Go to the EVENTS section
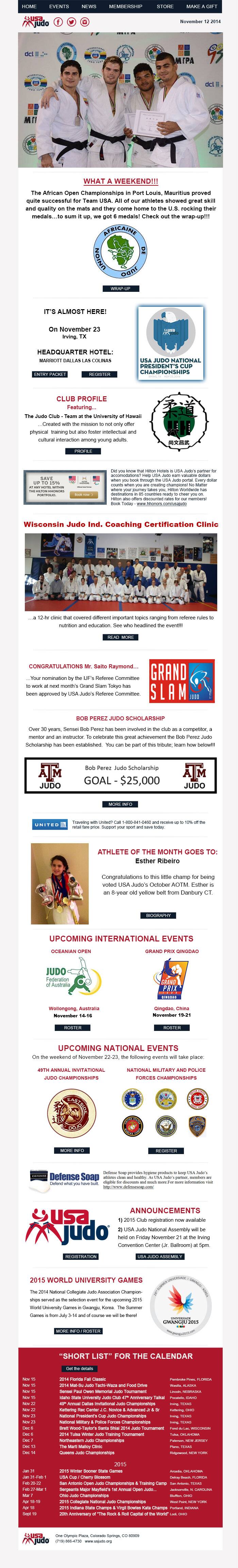This screenshot has height=1568, width=238. tap(59, 6)
